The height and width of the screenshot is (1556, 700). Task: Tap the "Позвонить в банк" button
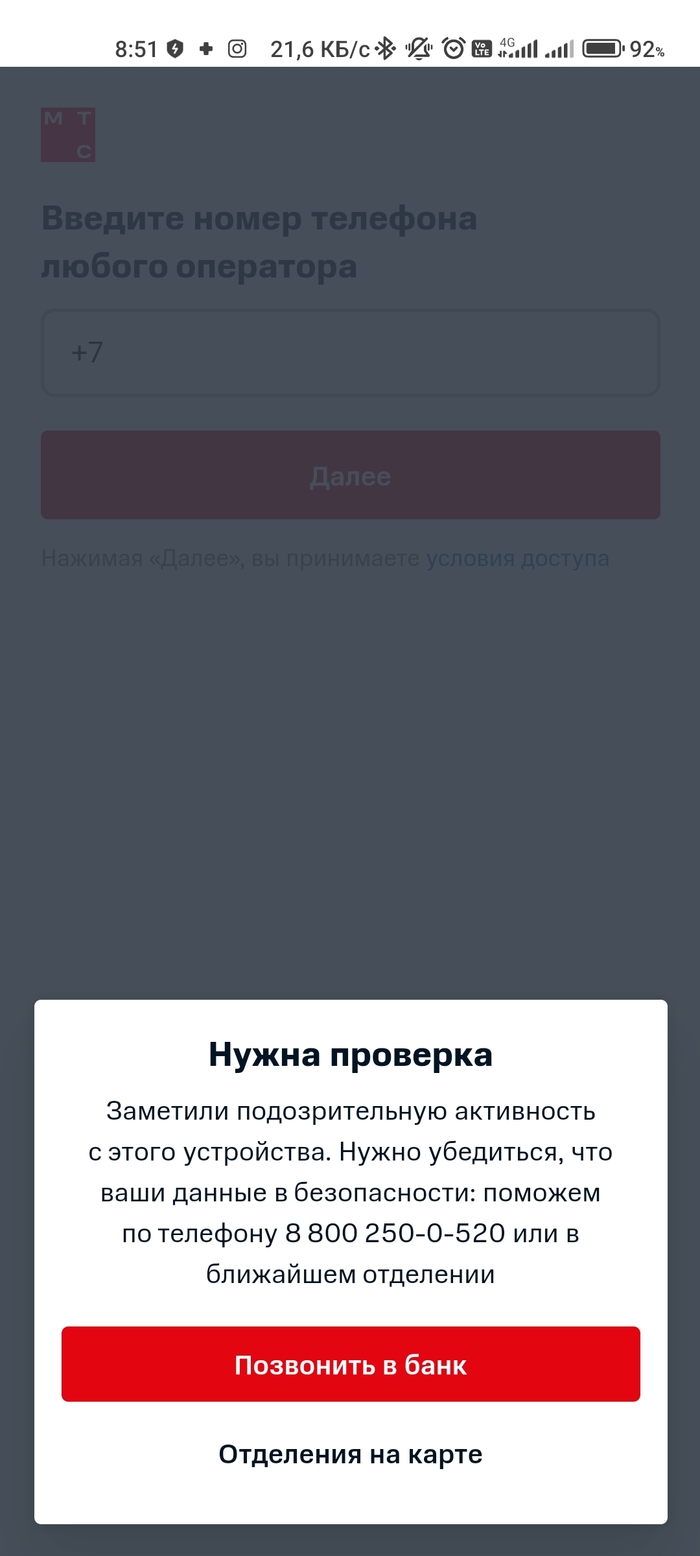pos(350,1364)
